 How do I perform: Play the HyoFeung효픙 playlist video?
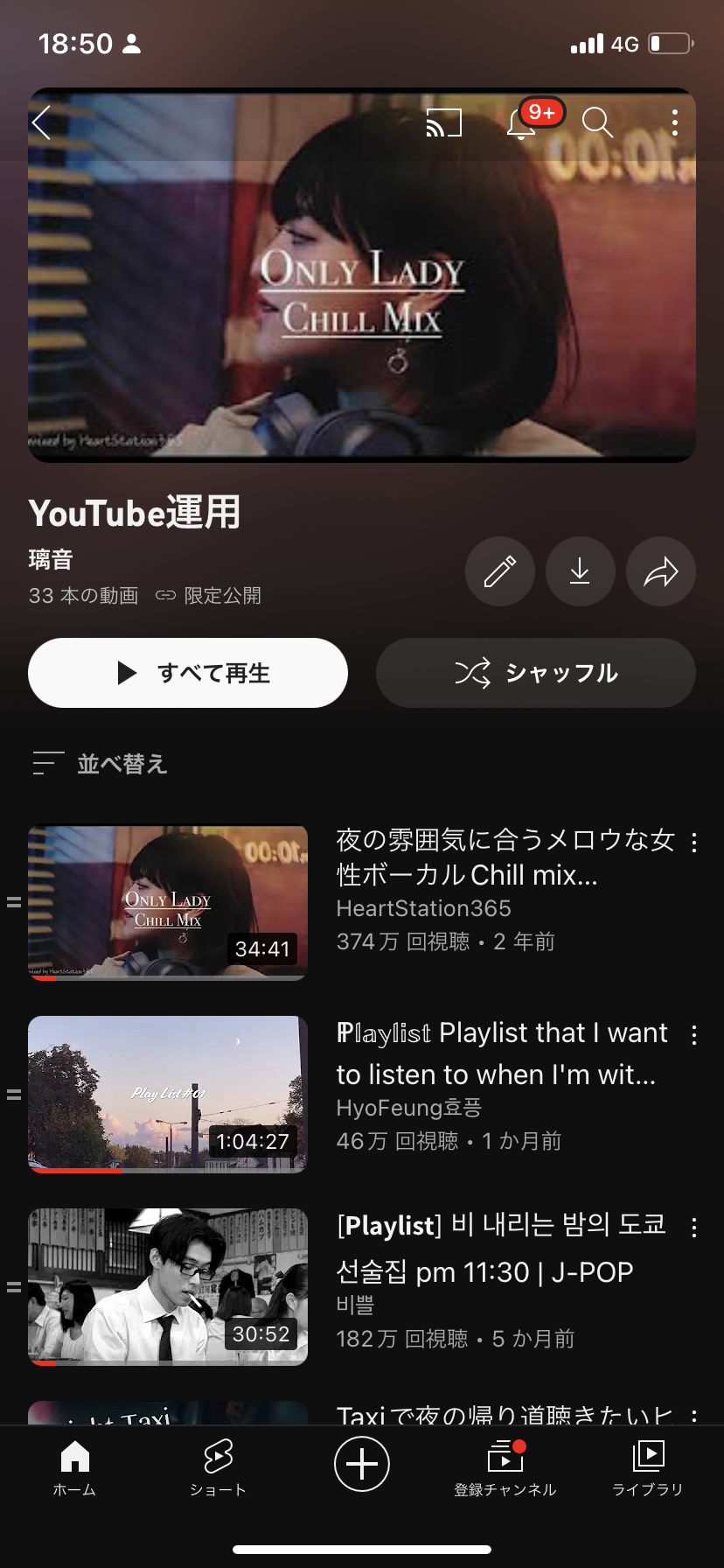(x=168, y=1094)
